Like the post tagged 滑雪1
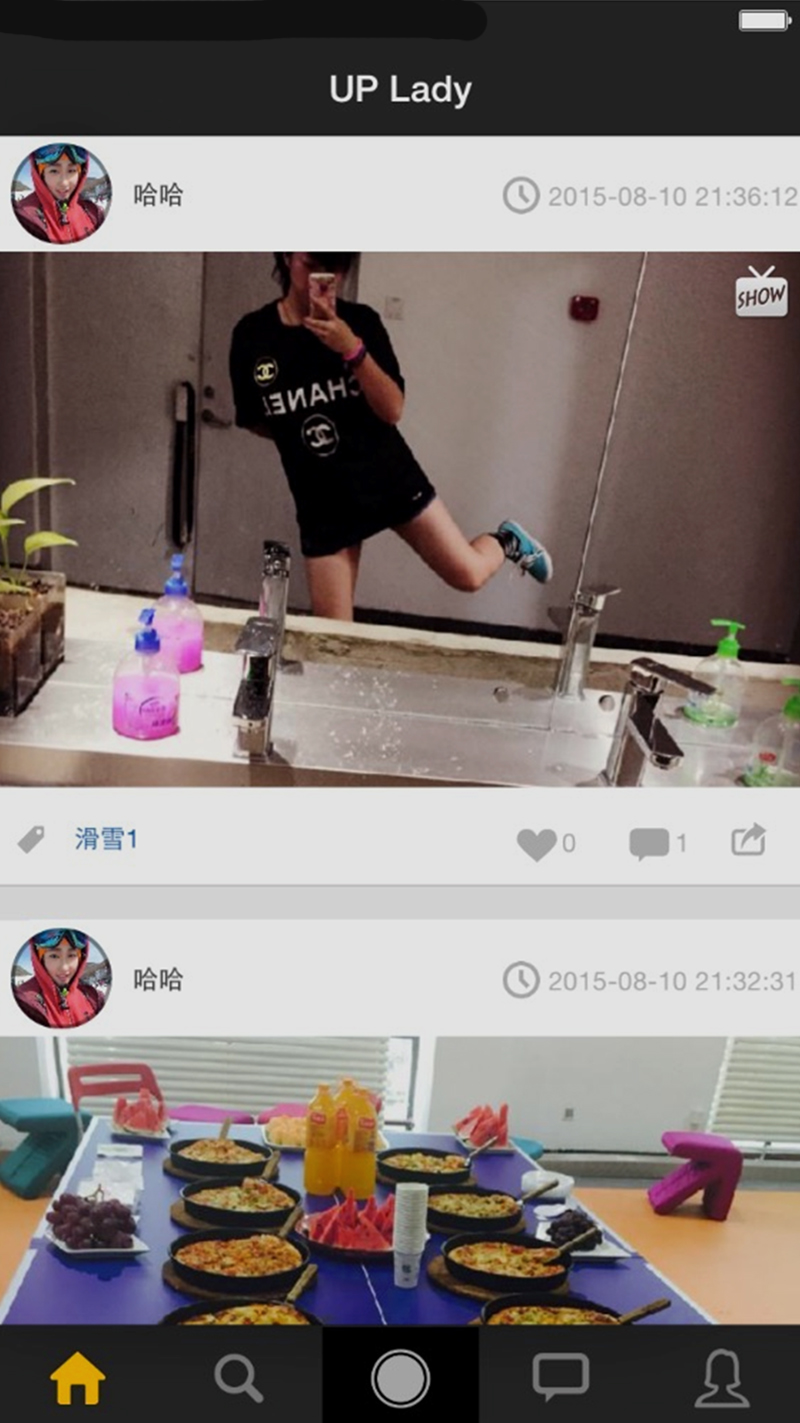Viewport: 800px width, 1423px height. pyautogui.click(x=537, y=844)
